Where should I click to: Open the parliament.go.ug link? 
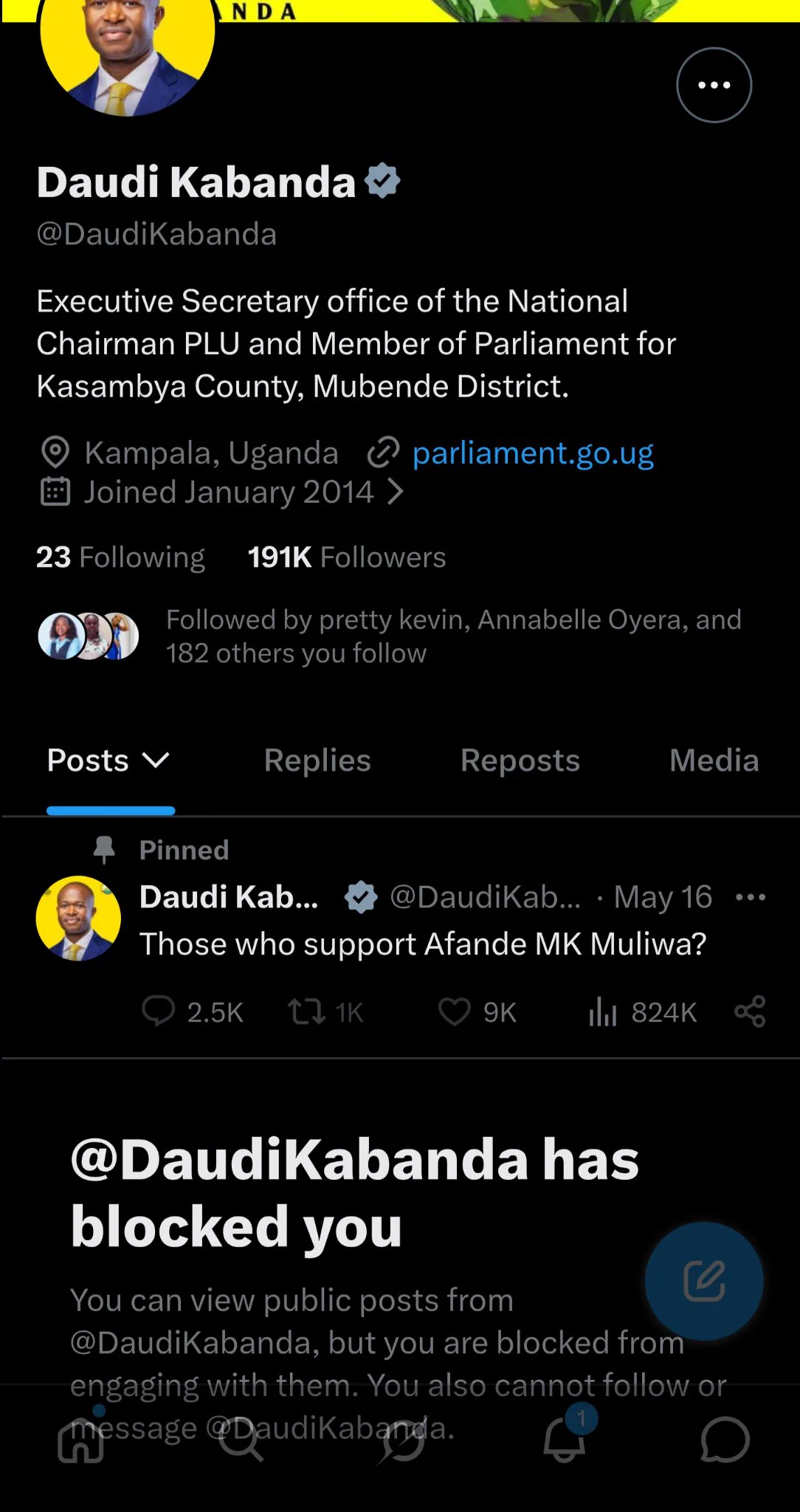click(x=533, y=453)
